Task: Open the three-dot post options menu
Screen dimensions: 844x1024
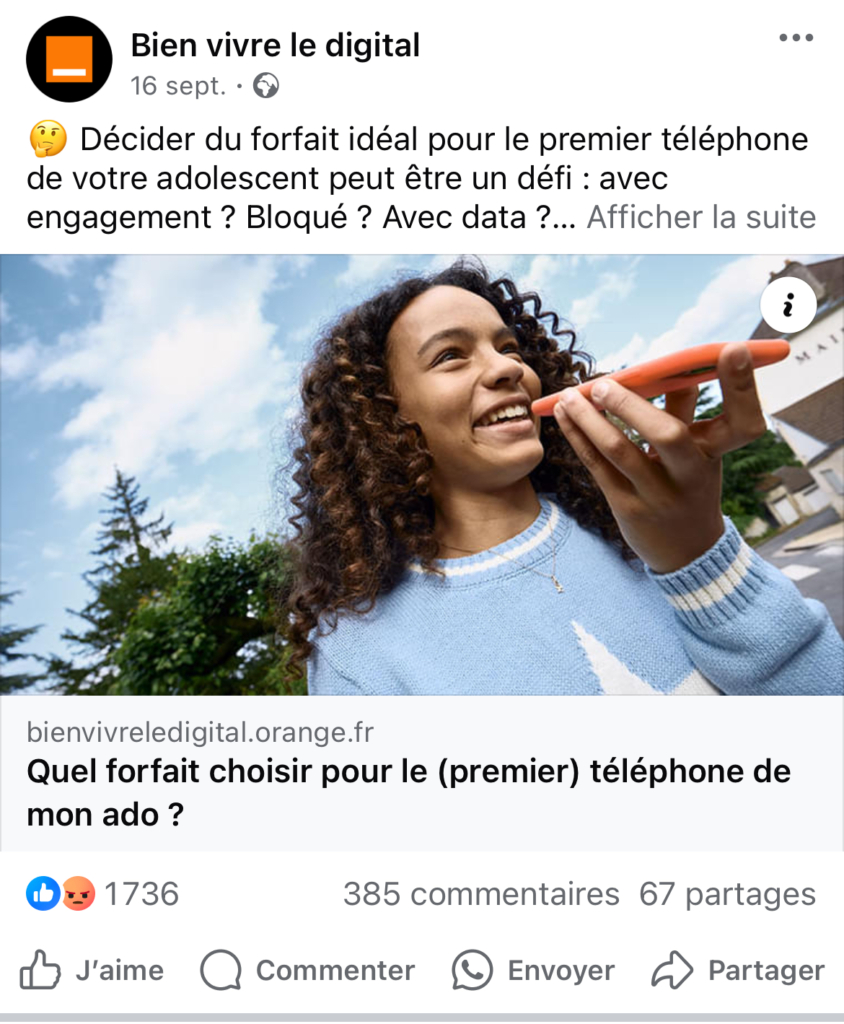Action: click(x=795, y=38)
